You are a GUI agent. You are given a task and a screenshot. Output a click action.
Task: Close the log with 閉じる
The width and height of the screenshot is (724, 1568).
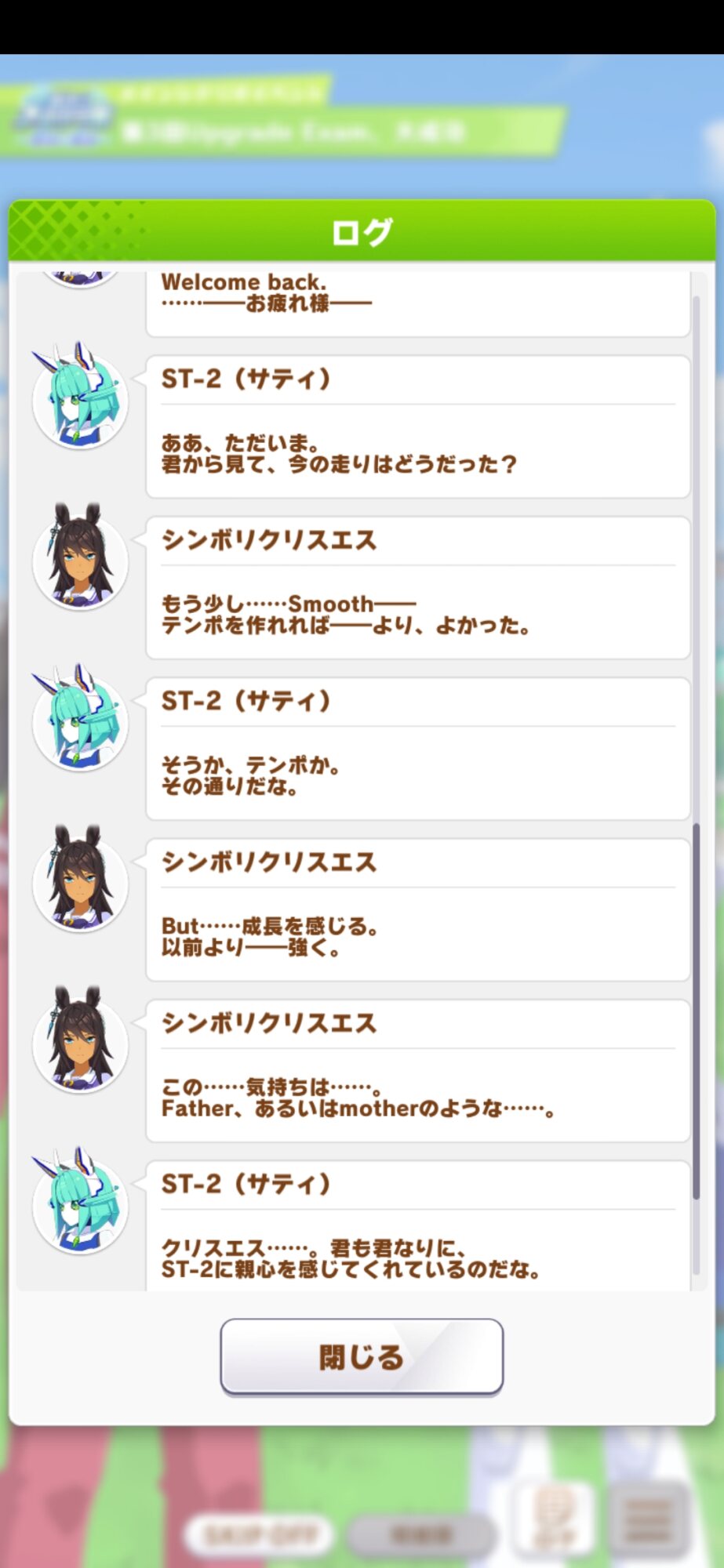coord(362,1357)
